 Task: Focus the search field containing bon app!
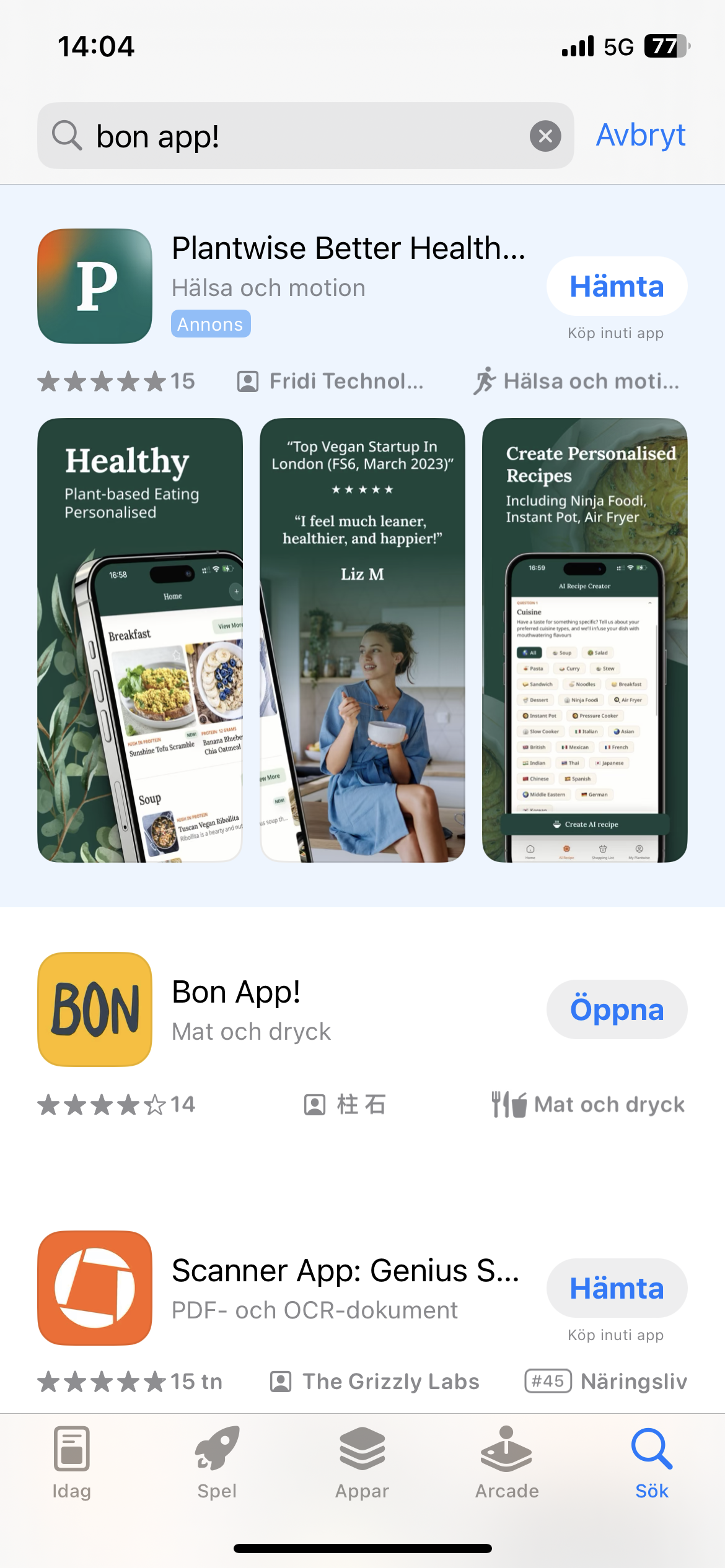tap(297, 136)
